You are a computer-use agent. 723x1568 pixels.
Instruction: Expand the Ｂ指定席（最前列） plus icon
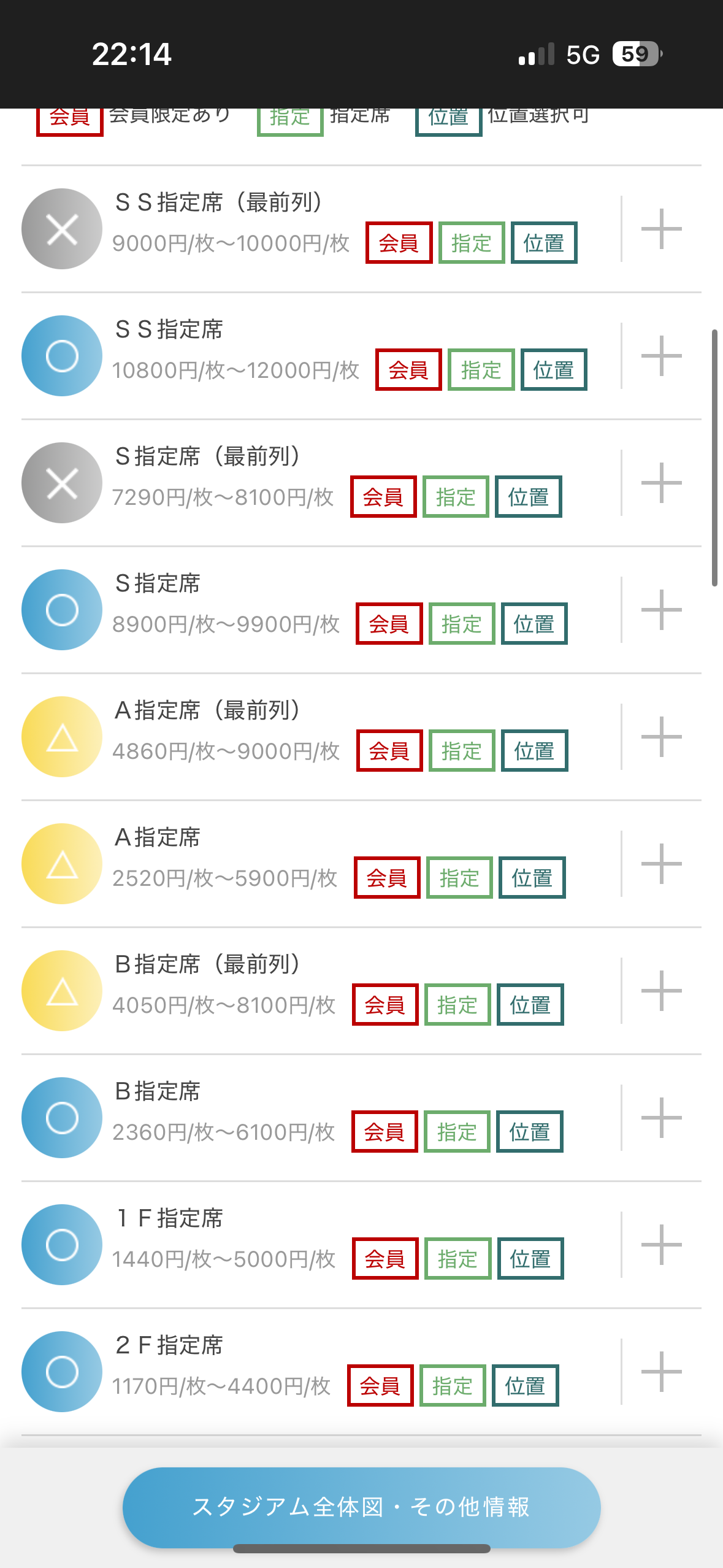pos(661,991)
